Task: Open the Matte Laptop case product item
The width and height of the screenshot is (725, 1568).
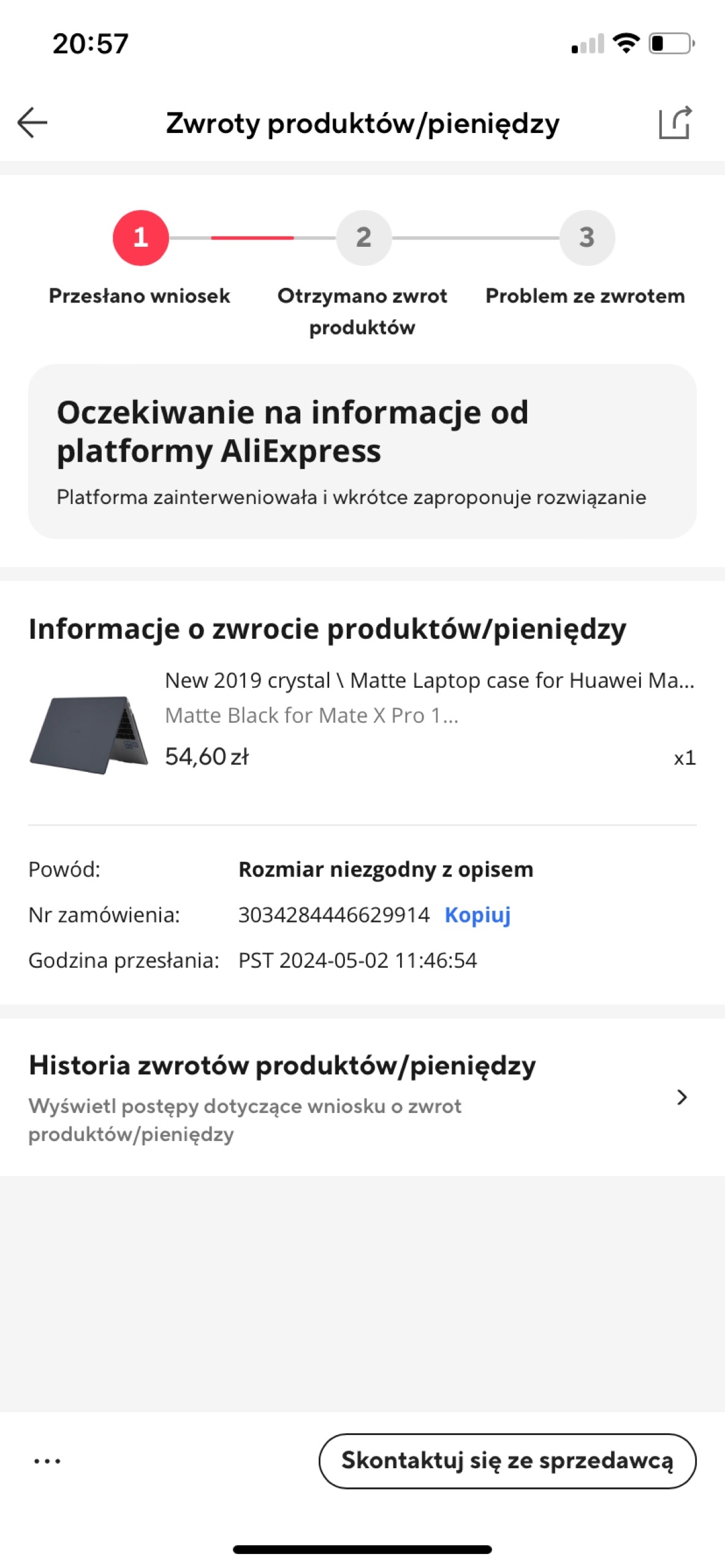Action: coord(362,720)
